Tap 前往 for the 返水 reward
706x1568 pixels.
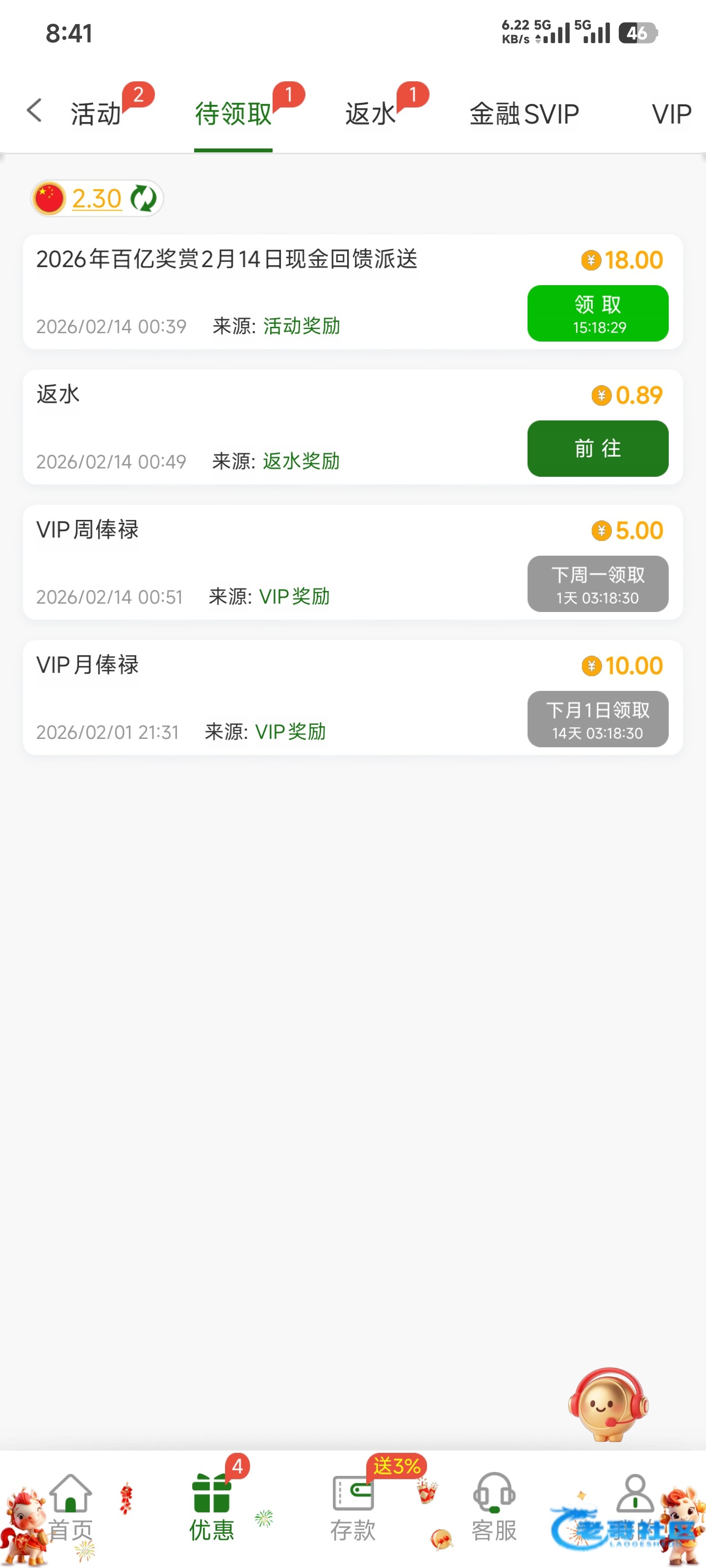598,449
